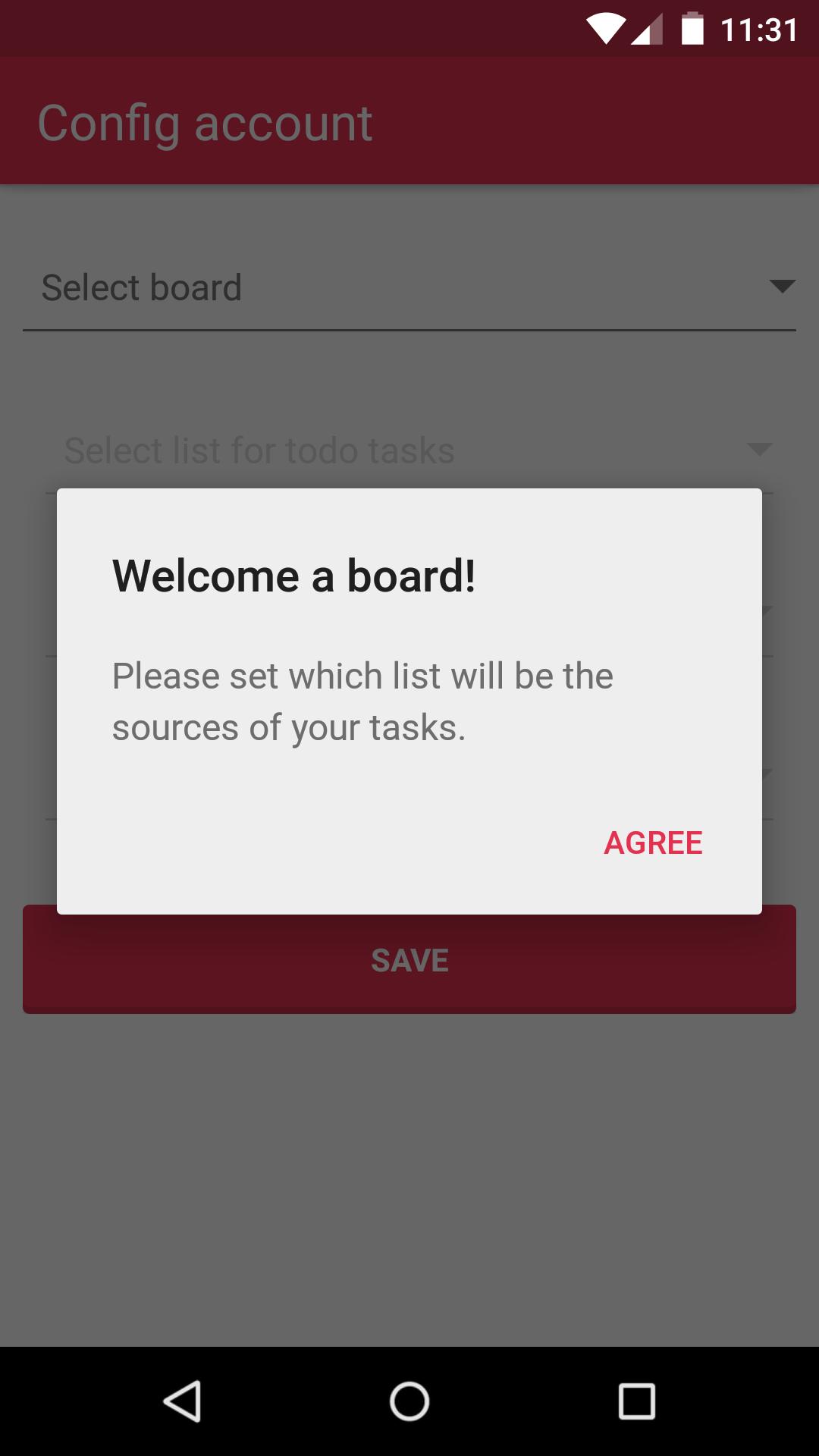
Task: Expand Select list for todo tasks dropdown
Action: 409,450
